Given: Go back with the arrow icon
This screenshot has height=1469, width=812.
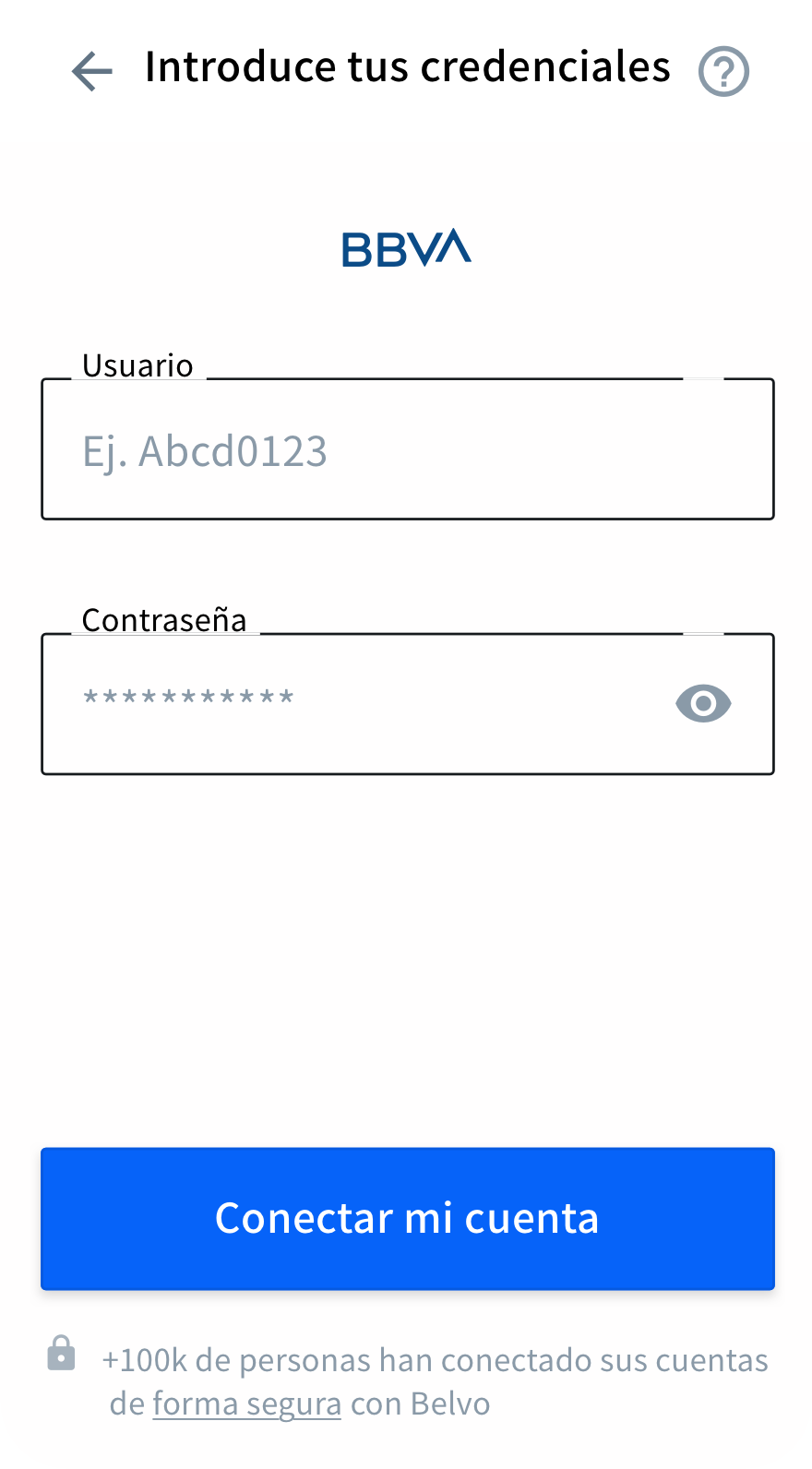Looking at the screenshot, I should [92, 71].
